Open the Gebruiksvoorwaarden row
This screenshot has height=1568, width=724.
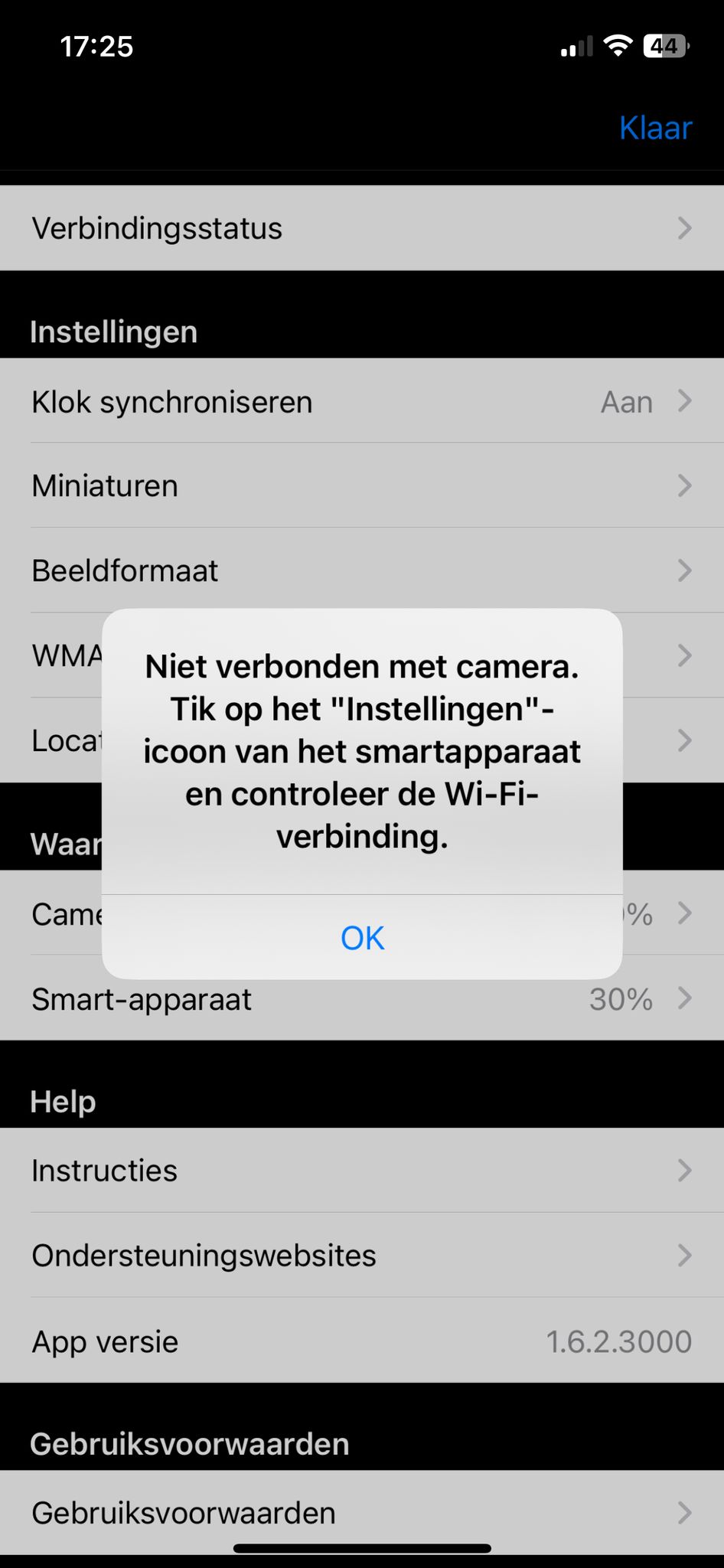tap(361, 1513)
